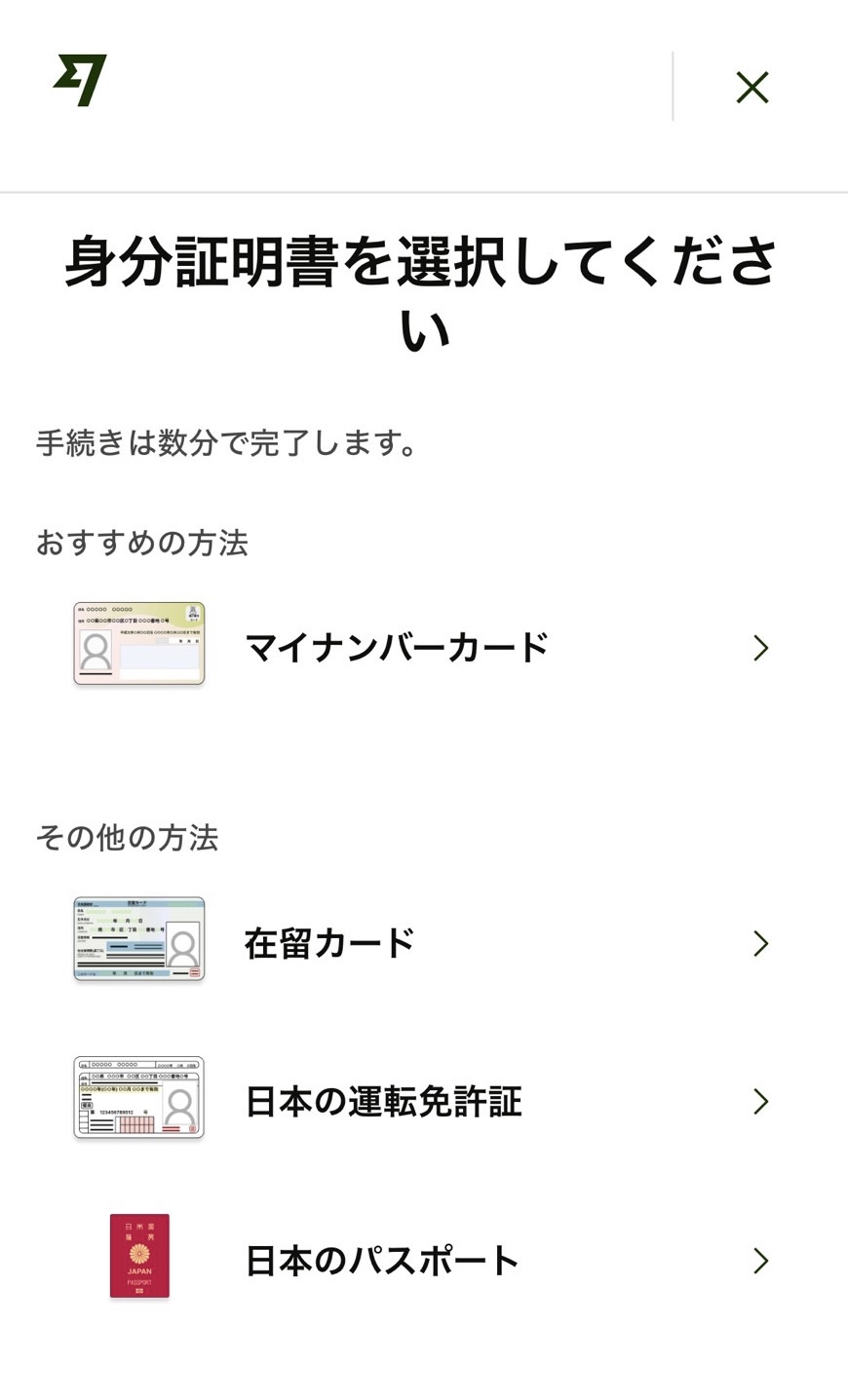Choose 在留カード for verification
The image size is (848, 1400).
point(423,942)
